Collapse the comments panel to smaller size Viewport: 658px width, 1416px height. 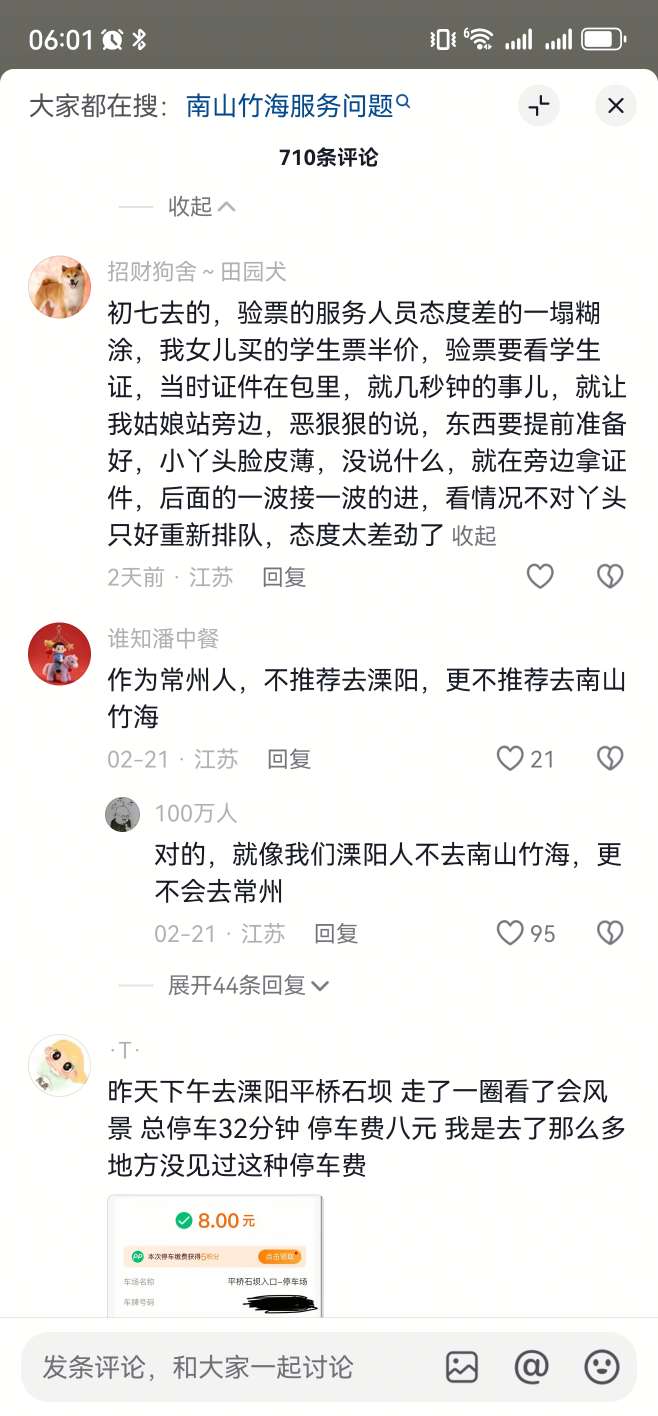539,106
